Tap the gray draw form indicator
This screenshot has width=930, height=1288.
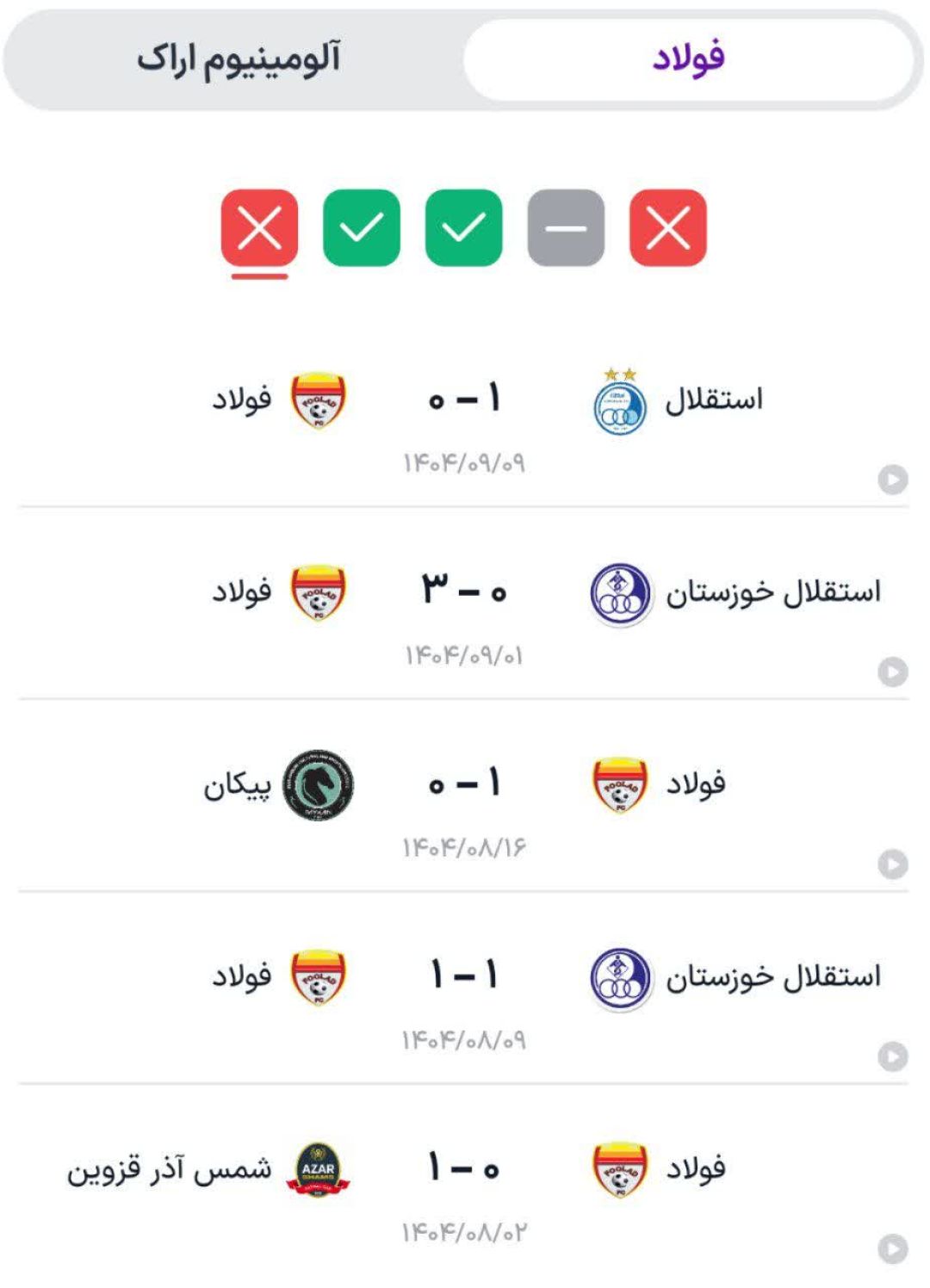pyautogui.click(x=566, y=228)
